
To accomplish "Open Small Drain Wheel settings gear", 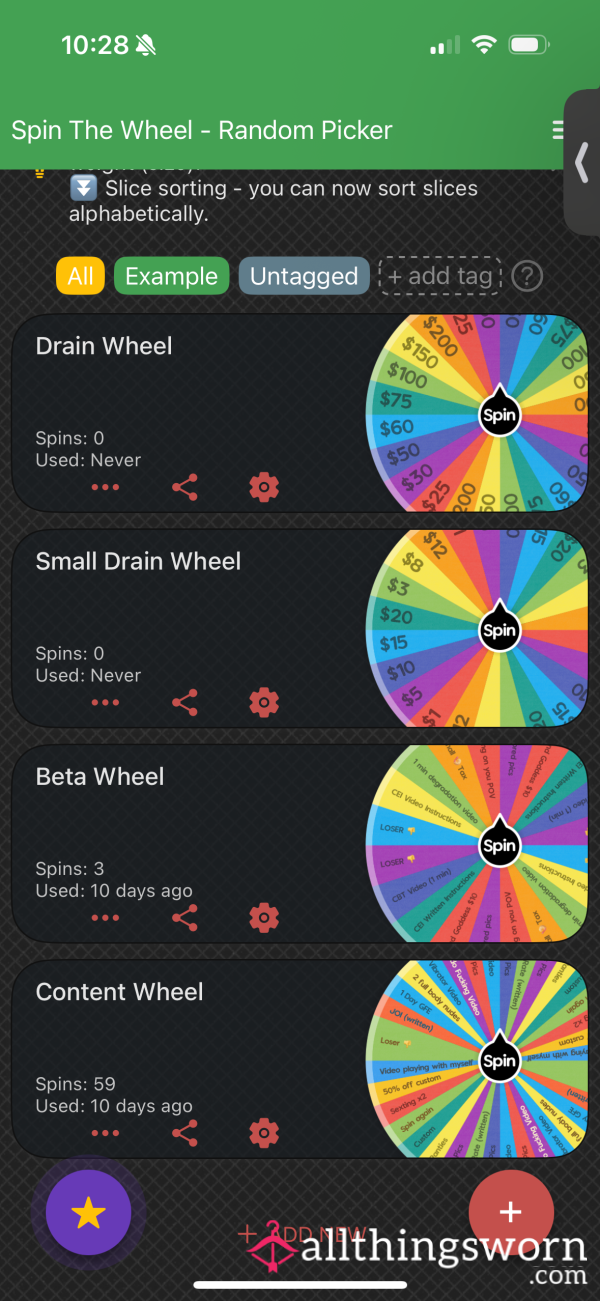I will [263, 702].
